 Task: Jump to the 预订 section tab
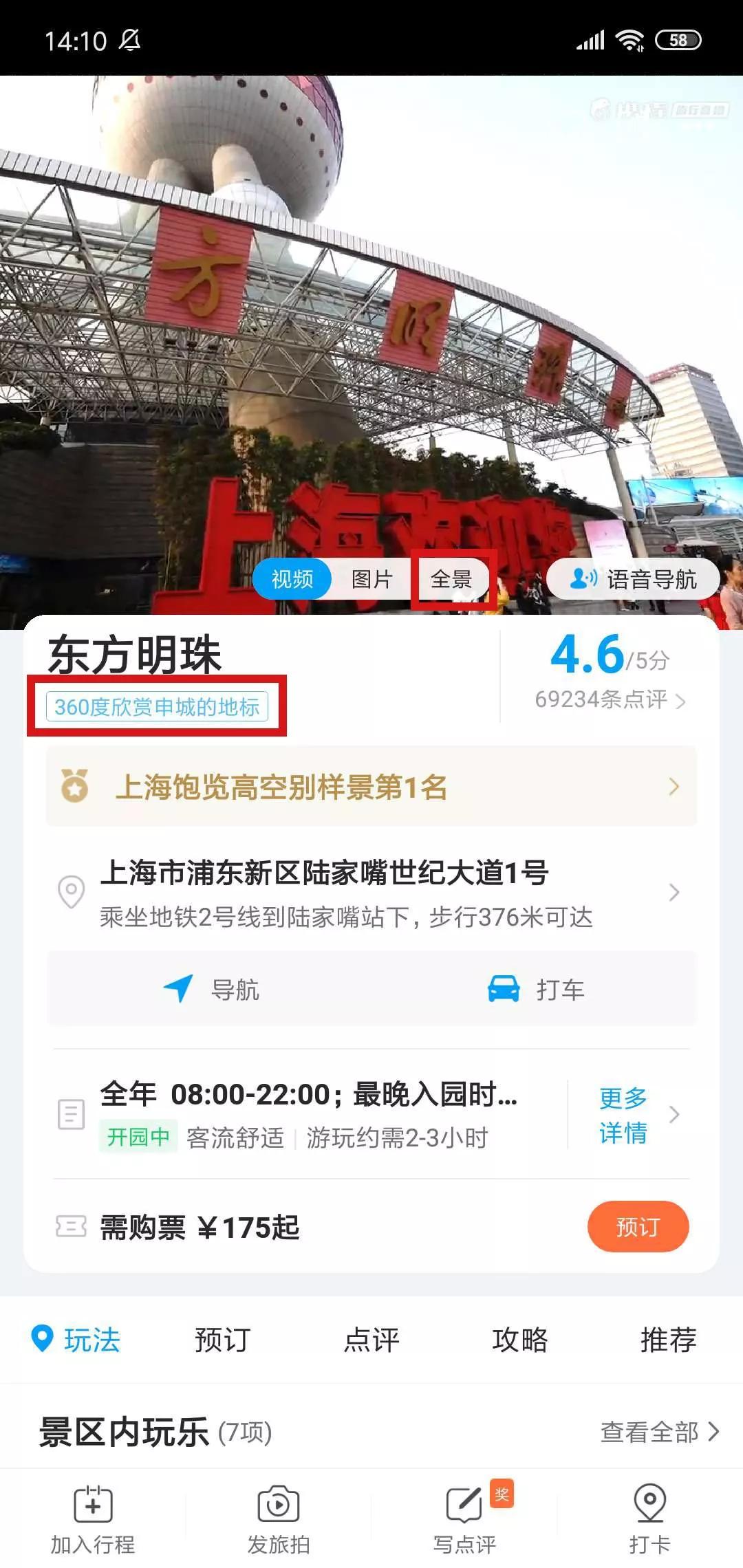coord(222,1340)
